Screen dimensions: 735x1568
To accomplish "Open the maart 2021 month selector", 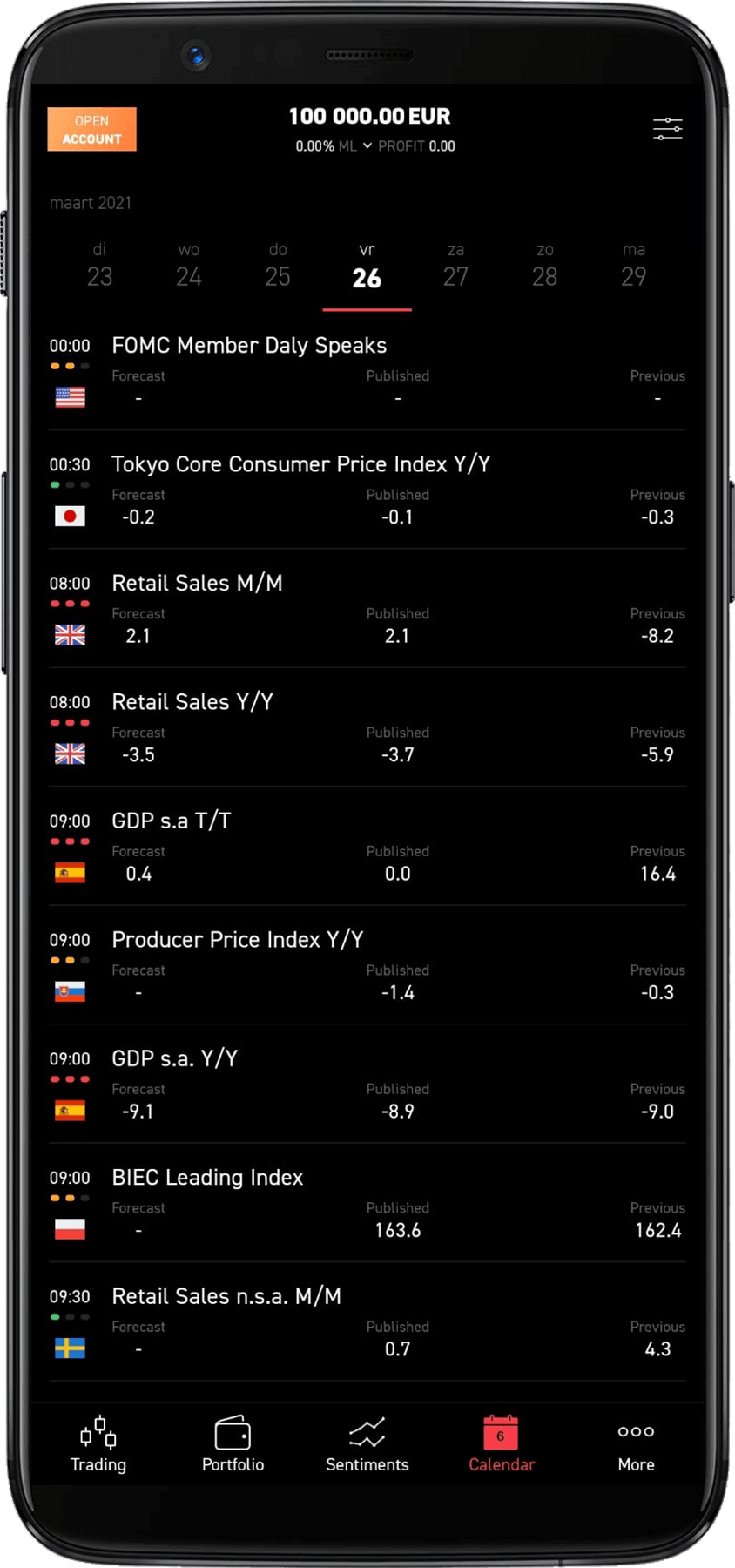I will pyautogui.click(x=91, y=203).
